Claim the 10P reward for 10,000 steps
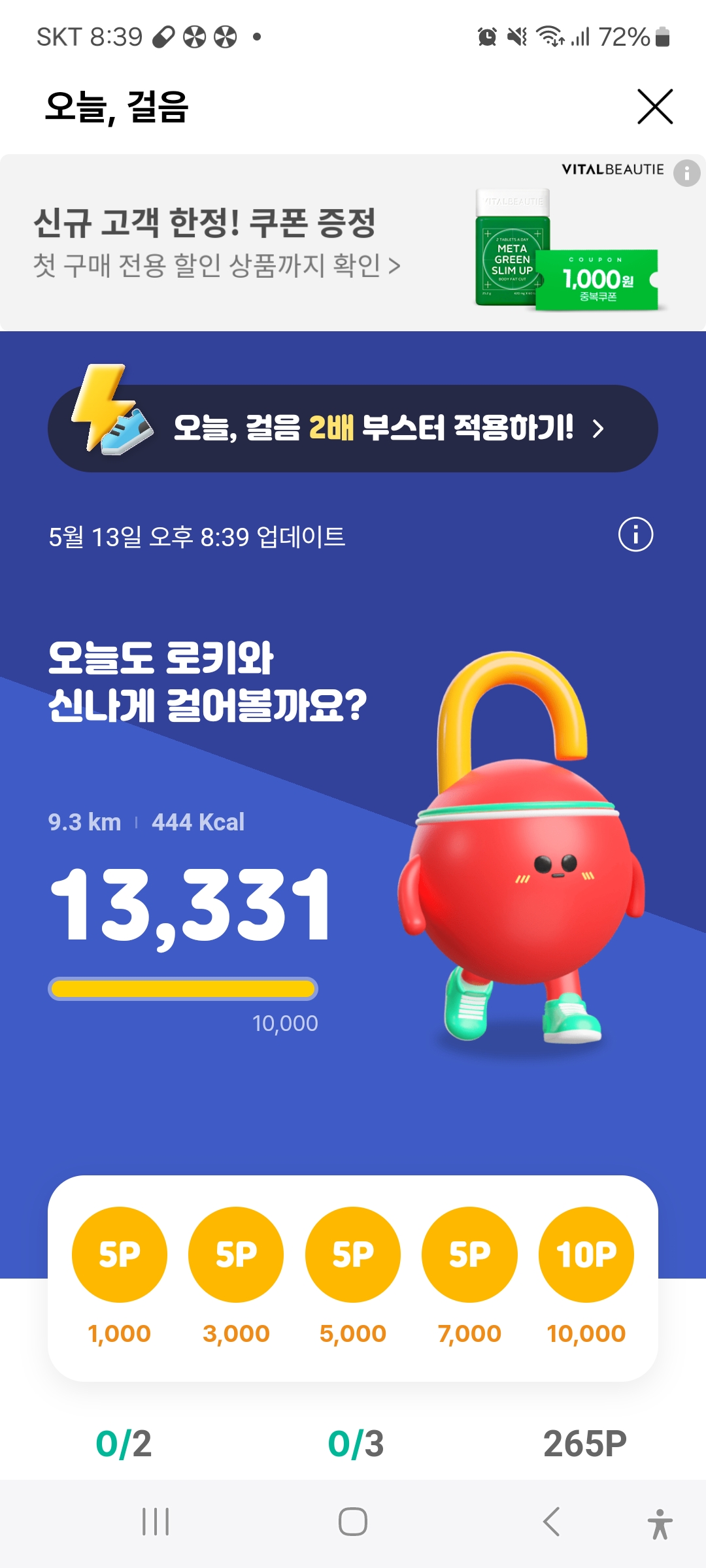The height and width of the screenshot is (1568, 706). tap(586, 1254)
